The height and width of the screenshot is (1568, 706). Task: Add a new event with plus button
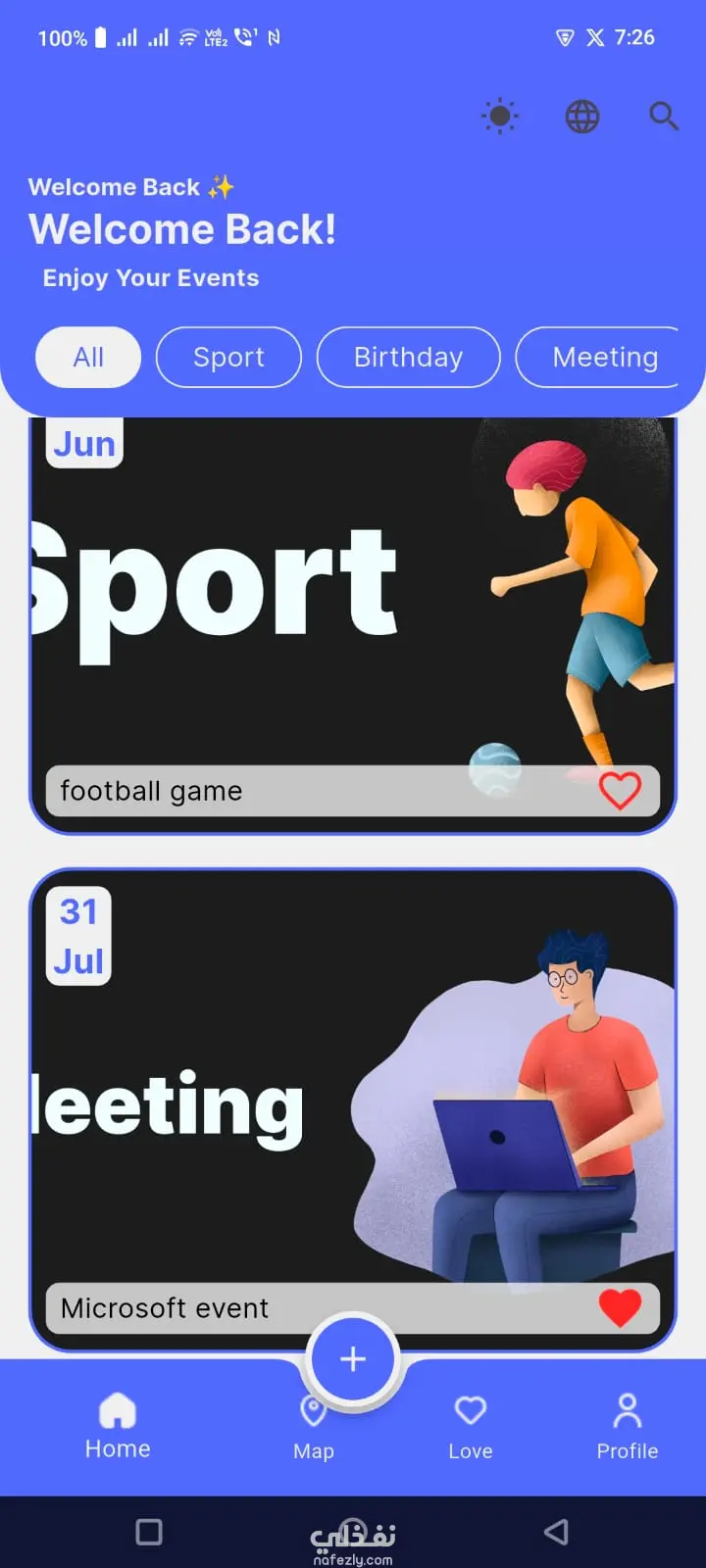pyautogui.click(x=353, y=1359)
